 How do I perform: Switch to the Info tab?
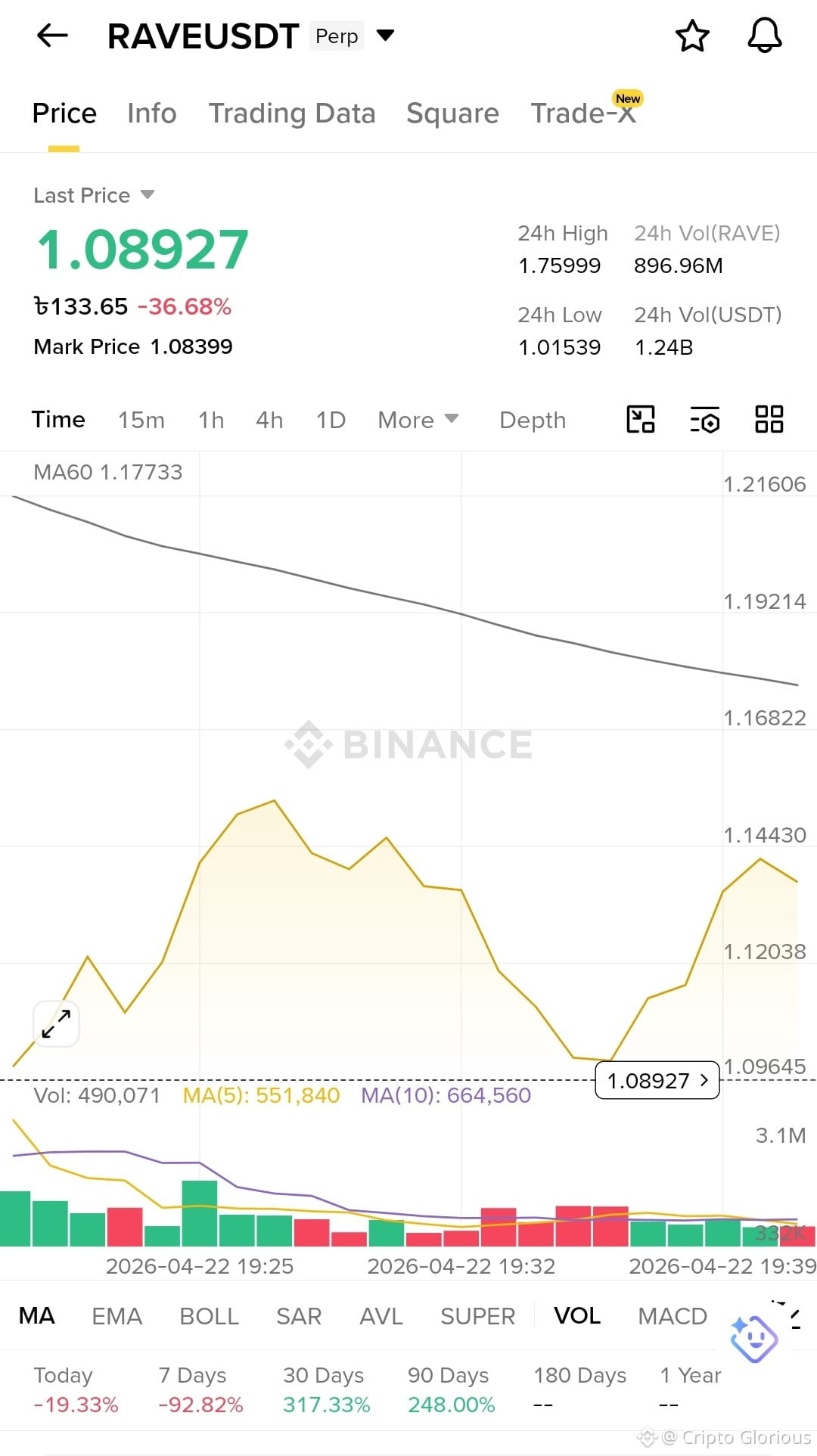[152, 113]
